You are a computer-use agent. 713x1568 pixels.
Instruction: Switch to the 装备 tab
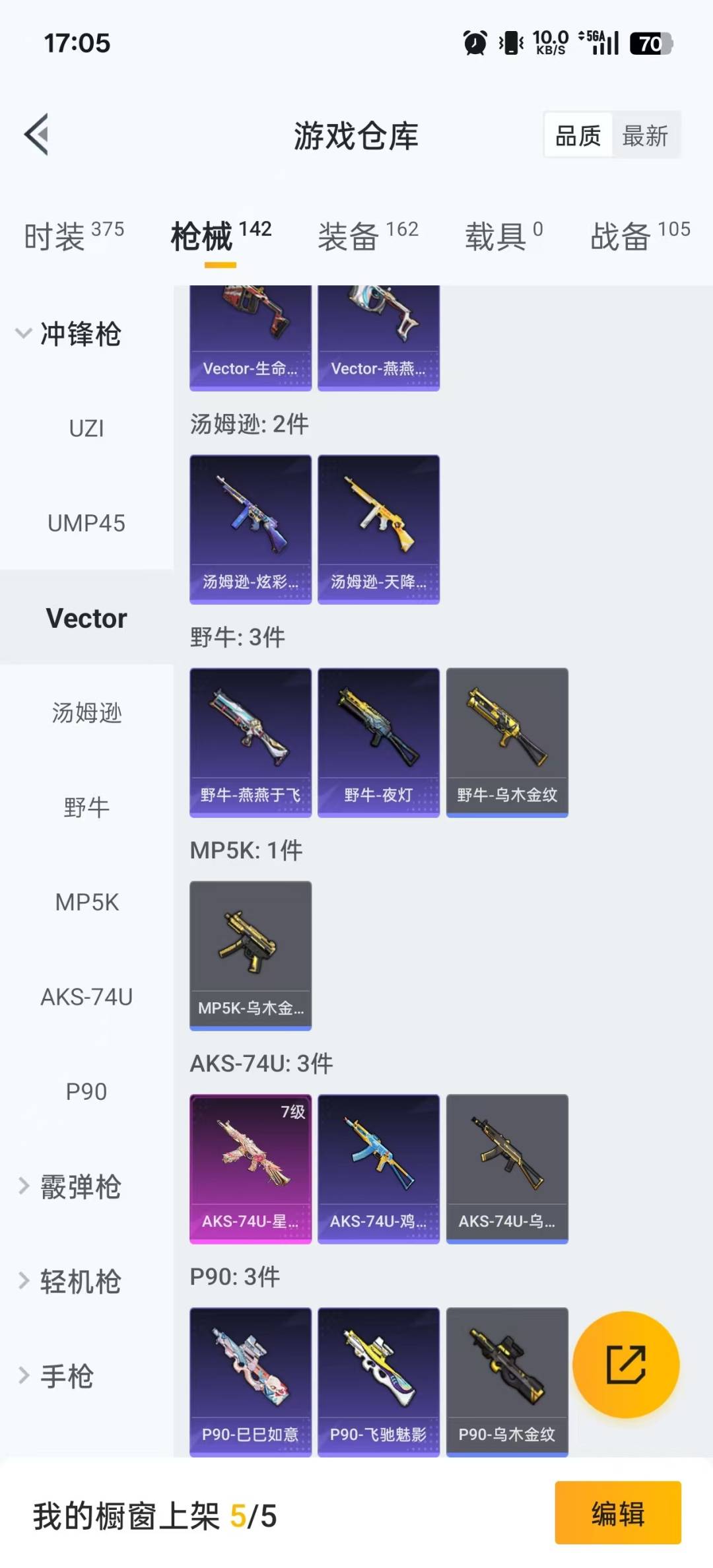(x=368, y=236)
